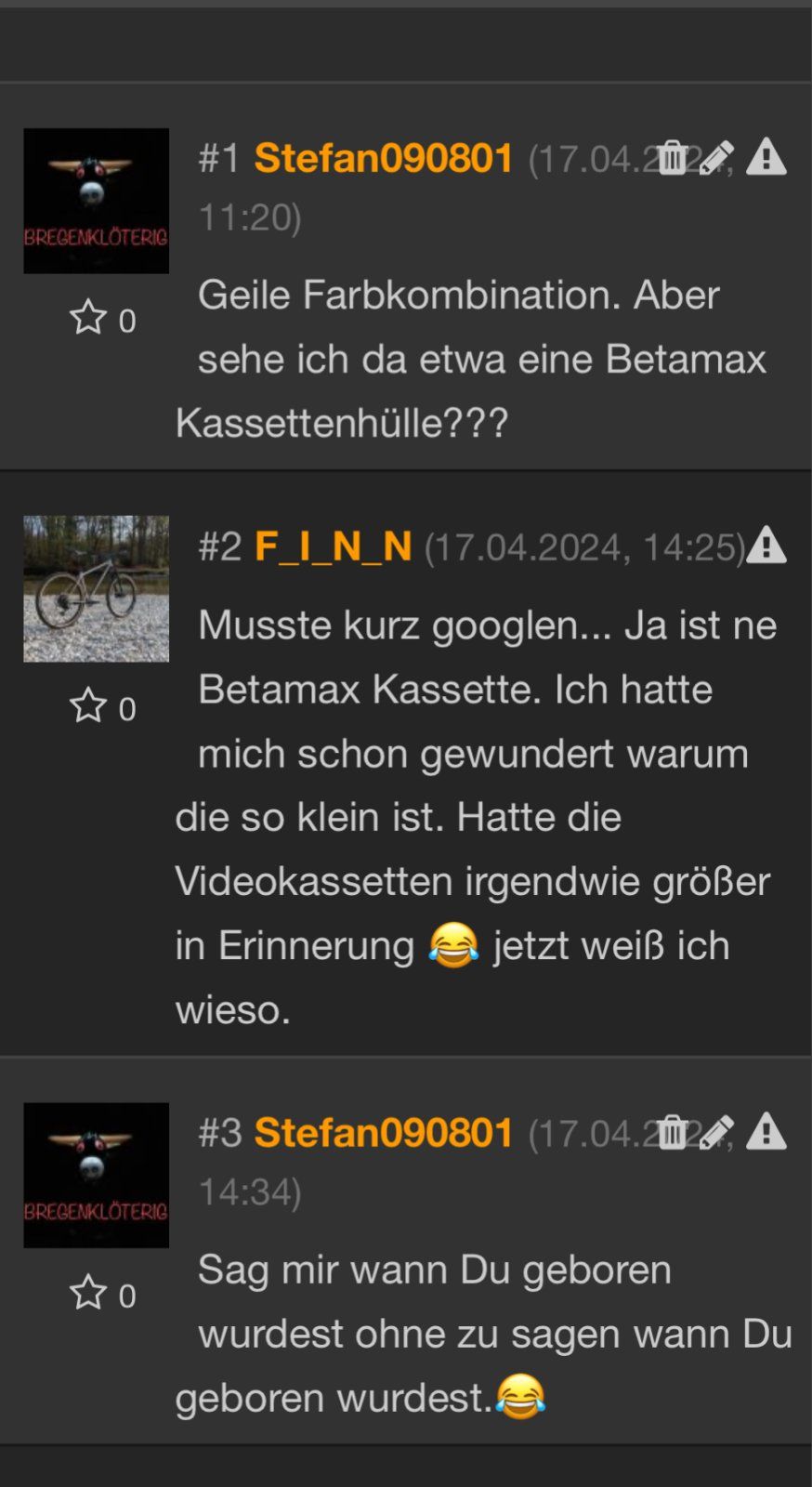Delete comment #1 with the trash icon
Image resolution: width=812 pixels, height=1487 pixels.
(x=673, y=158)
